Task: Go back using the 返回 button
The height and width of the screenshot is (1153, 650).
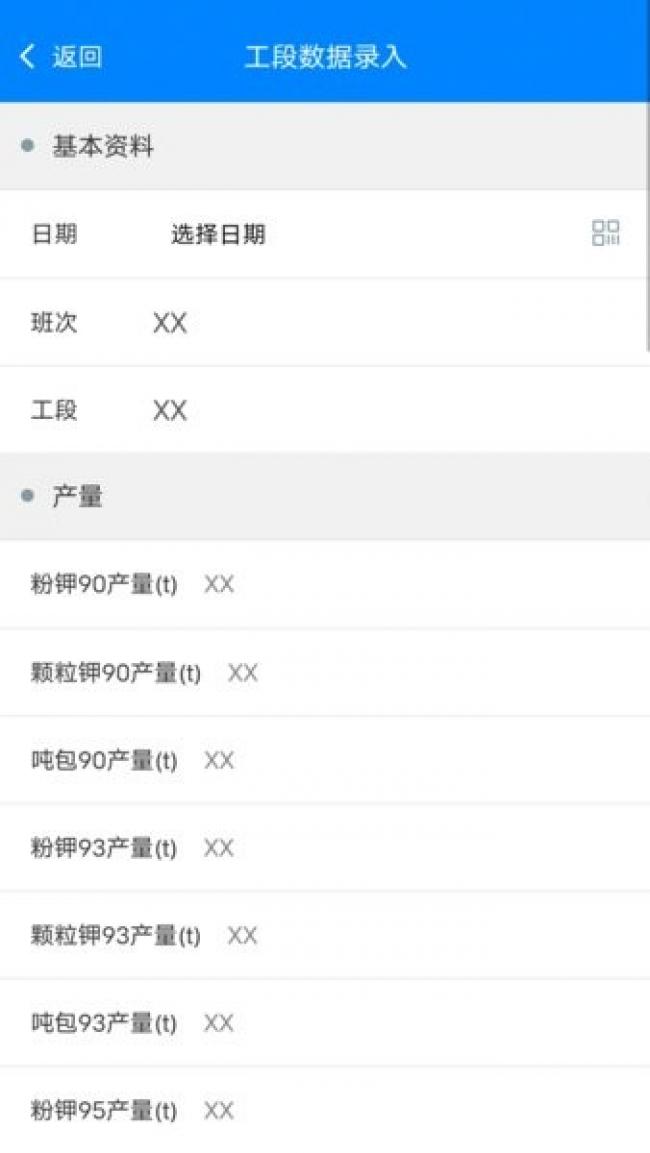Action: point(60,57)
